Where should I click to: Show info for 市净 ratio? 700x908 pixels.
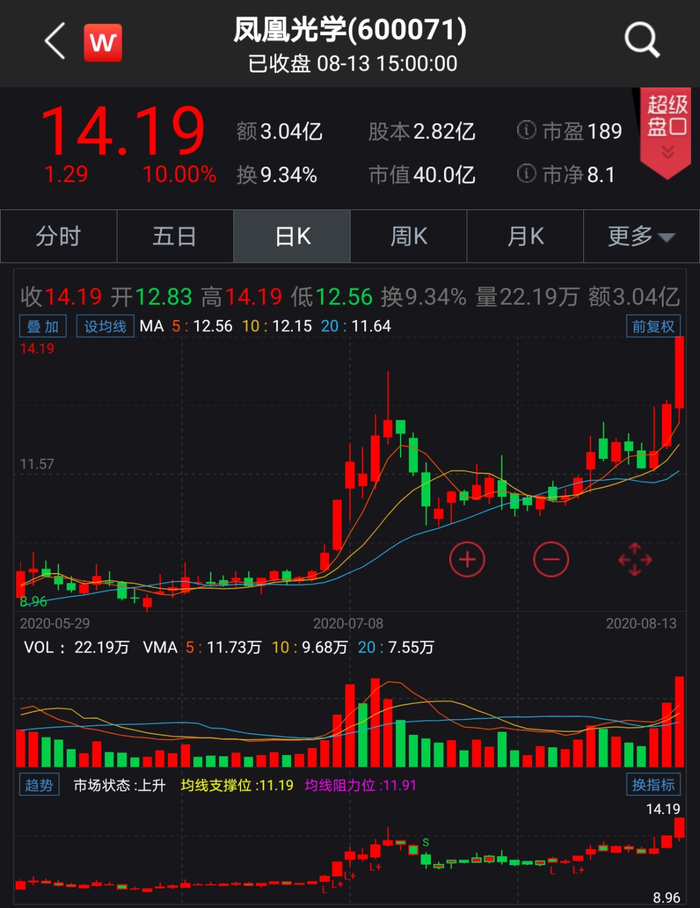(526, 175)
